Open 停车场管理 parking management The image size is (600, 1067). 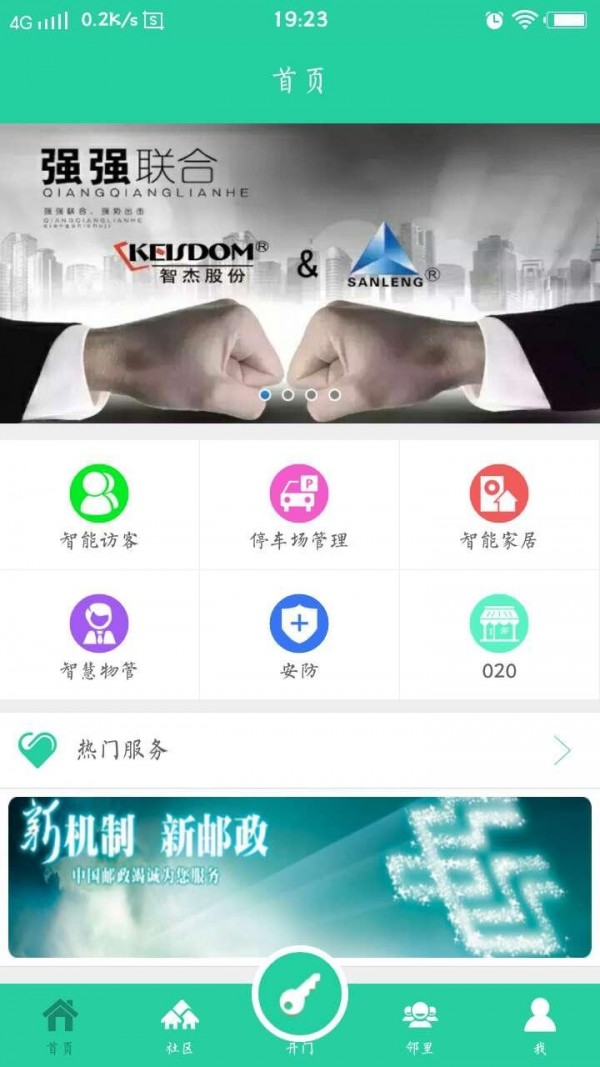pos(299,505)
